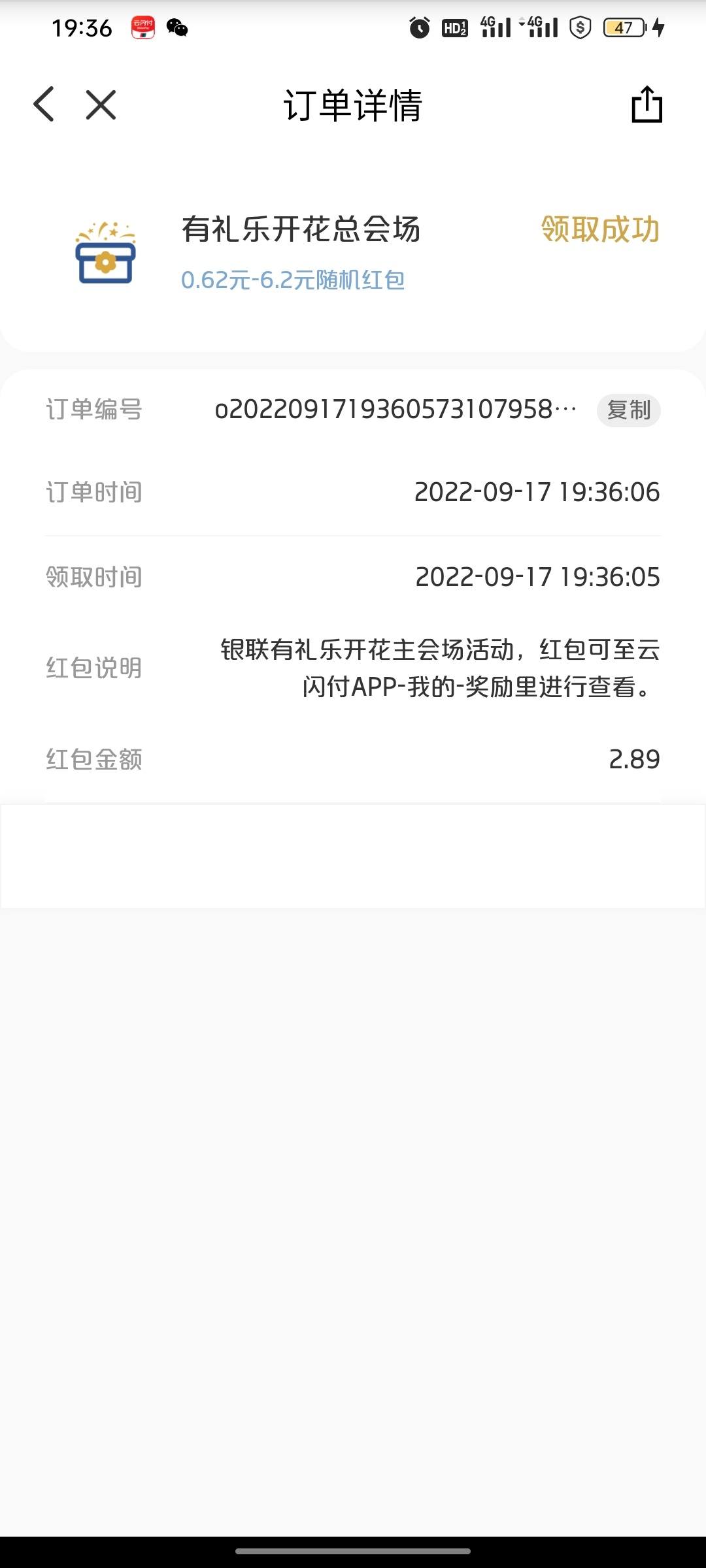This screenshot has height=1568, width=706.
Task: Share this order via the share icon
Action: point(647,104)
